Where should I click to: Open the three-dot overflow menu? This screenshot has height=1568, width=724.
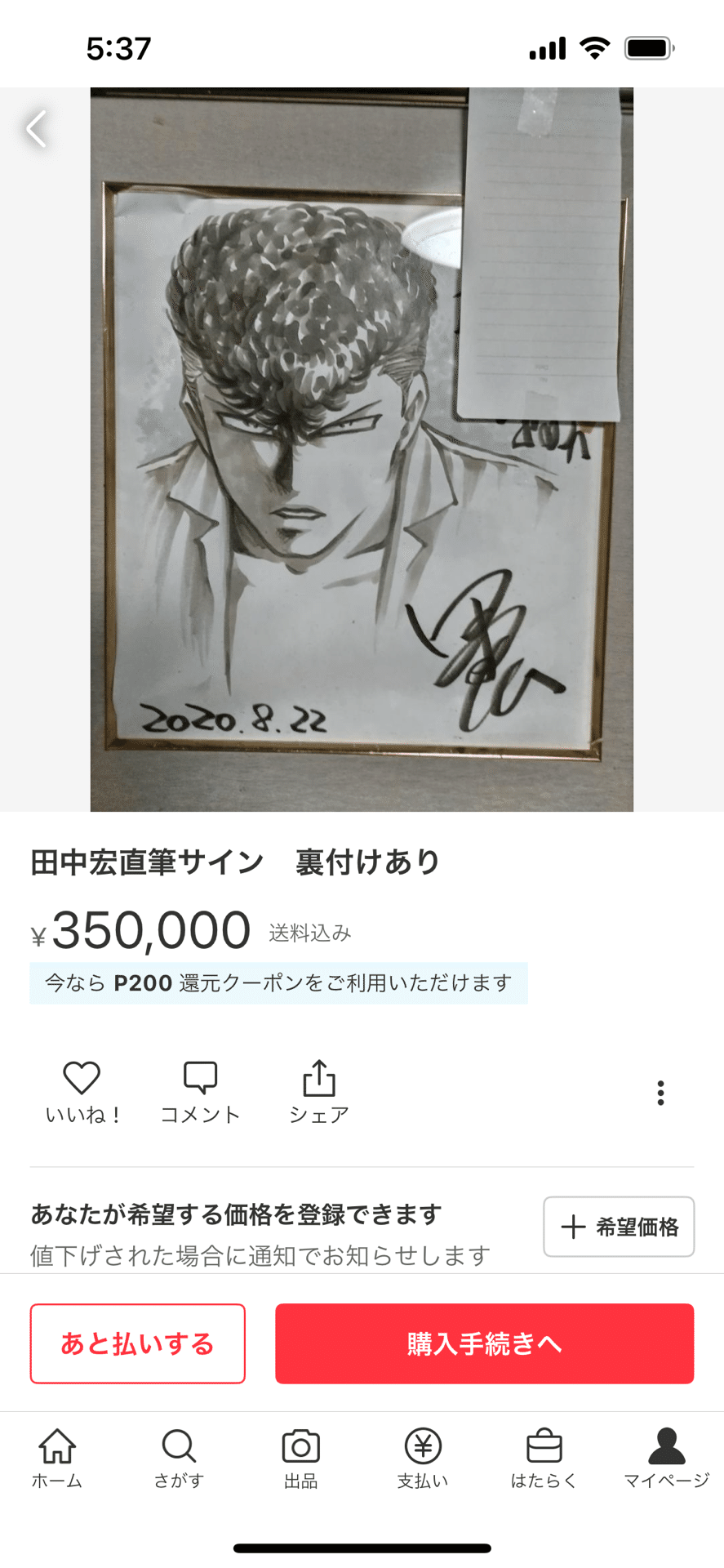point(660,1092)
